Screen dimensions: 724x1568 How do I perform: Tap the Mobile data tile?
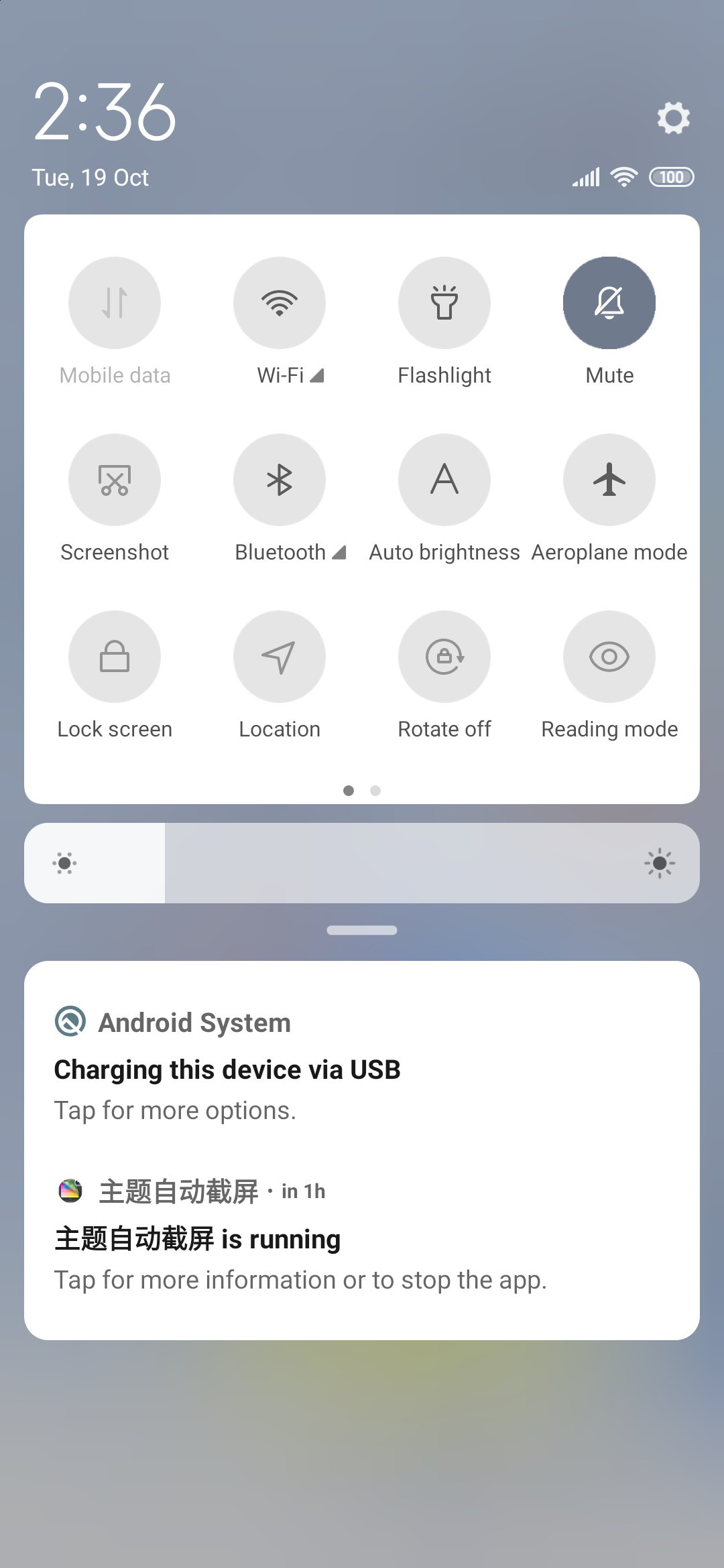pos(115,303)
